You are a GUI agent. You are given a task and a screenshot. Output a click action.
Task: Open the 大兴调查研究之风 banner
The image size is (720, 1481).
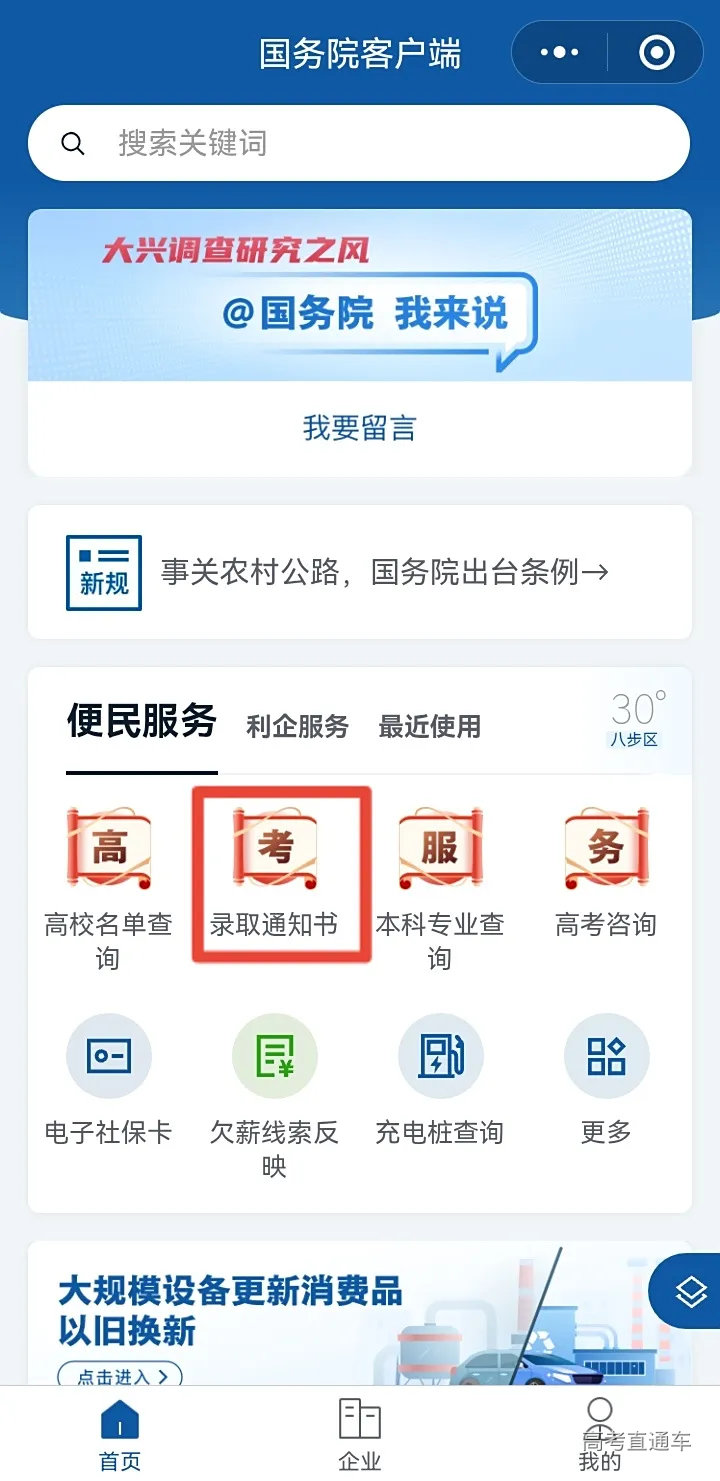(x=359, y=295)
